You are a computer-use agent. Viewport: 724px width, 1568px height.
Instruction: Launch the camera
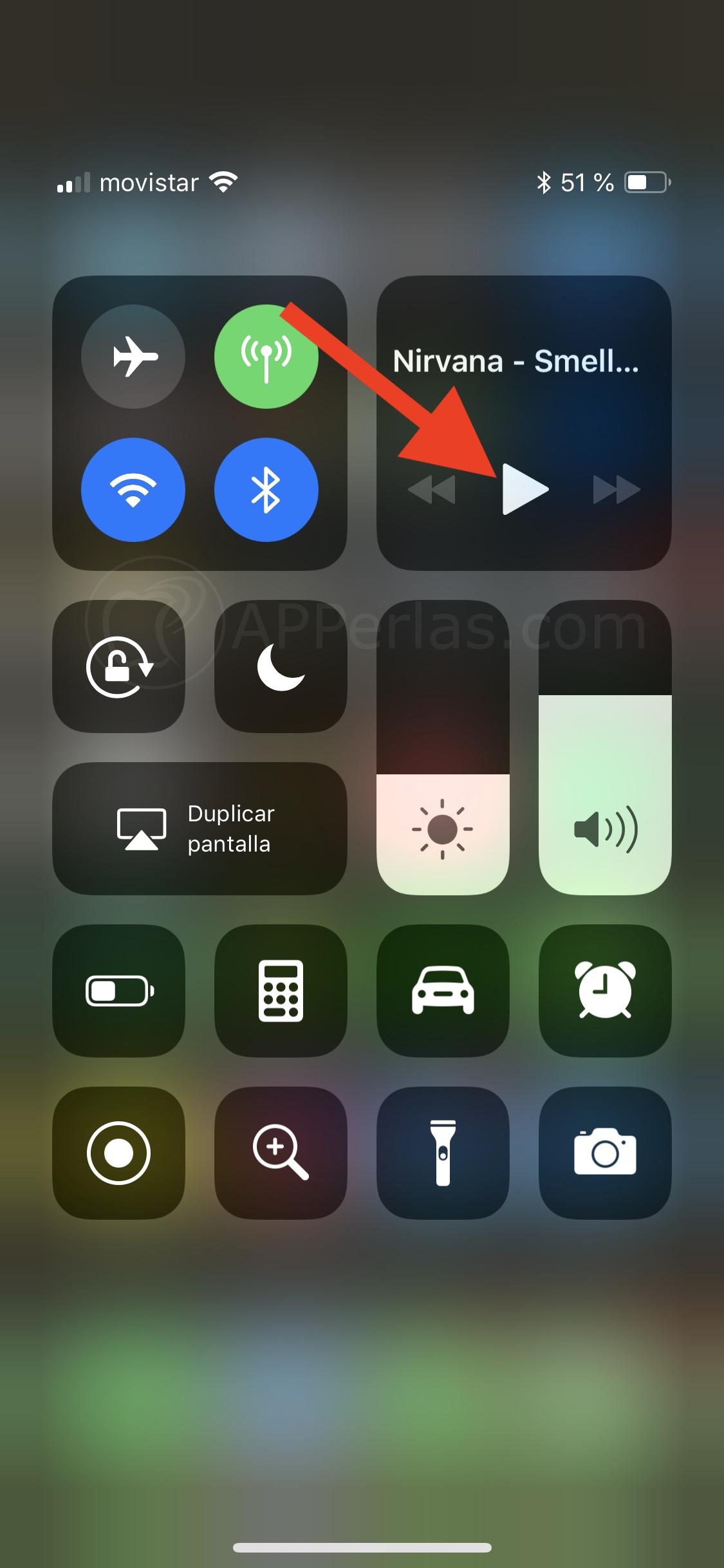605,1153
